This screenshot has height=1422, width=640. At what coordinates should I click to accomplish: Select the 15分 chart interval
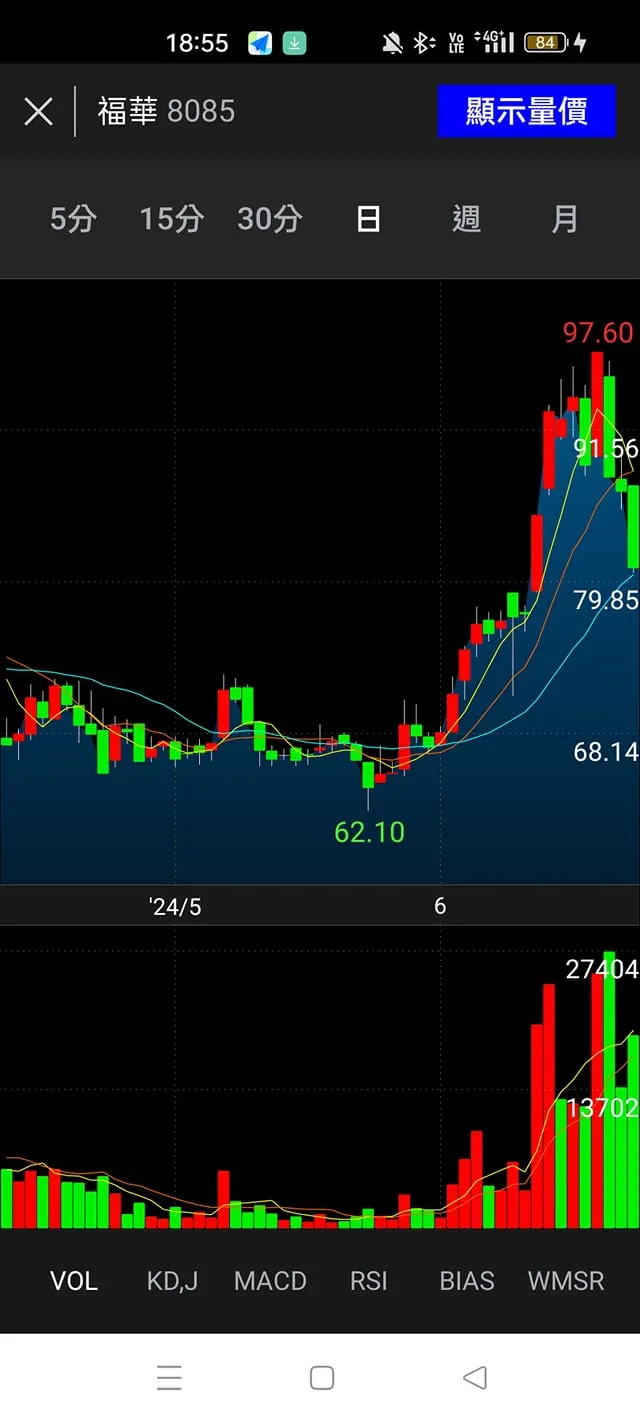click(x=171, y=219)
